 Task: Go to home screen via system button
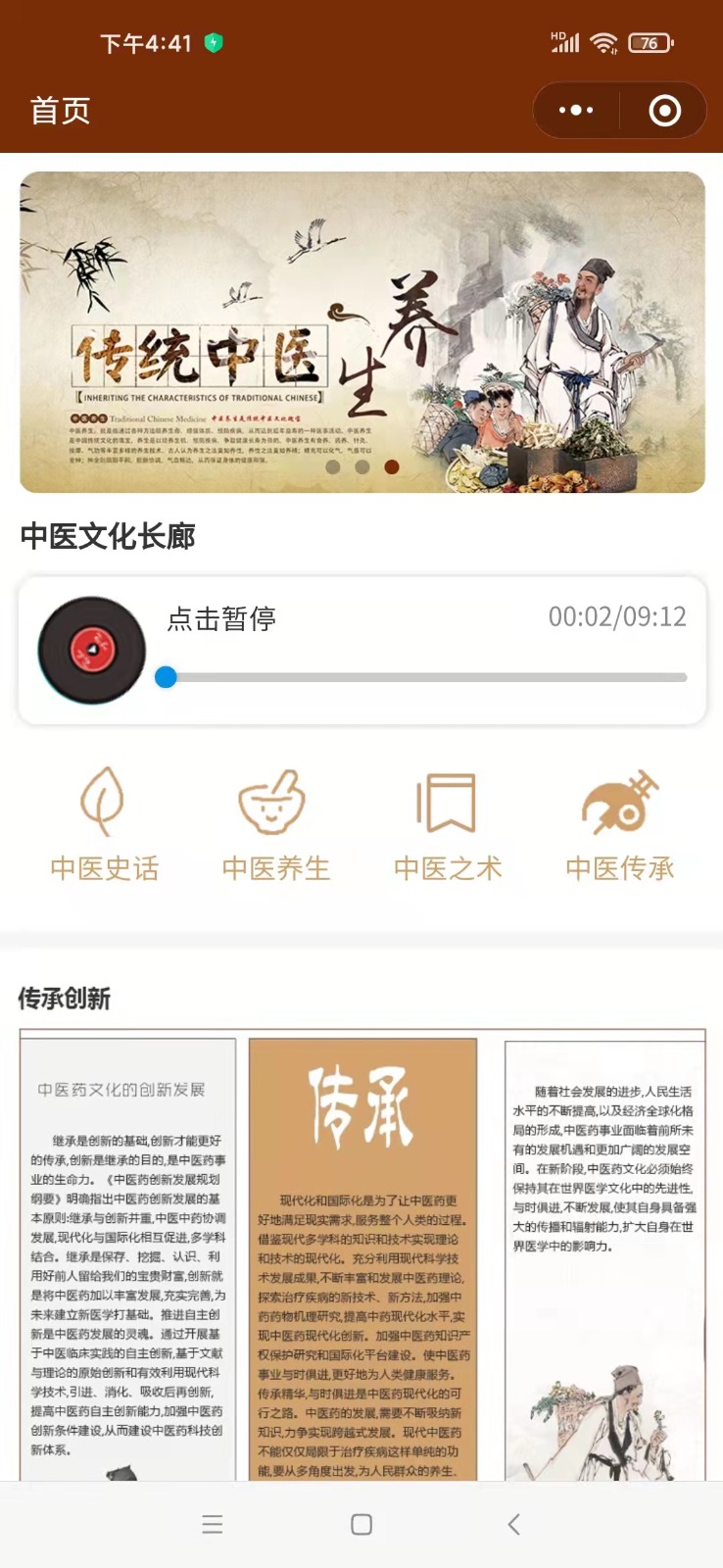click(361, 1524)
